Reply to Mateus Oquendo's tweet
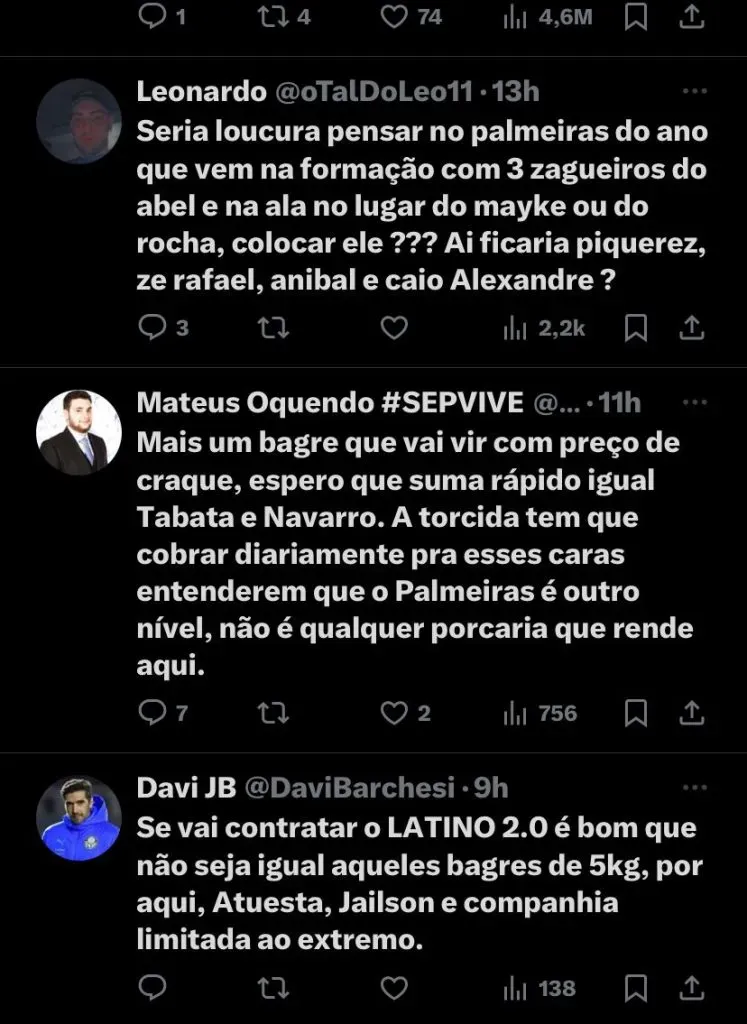Image resolution: width=747 pixels, height=1024 pixels. (x=152, y=713)
